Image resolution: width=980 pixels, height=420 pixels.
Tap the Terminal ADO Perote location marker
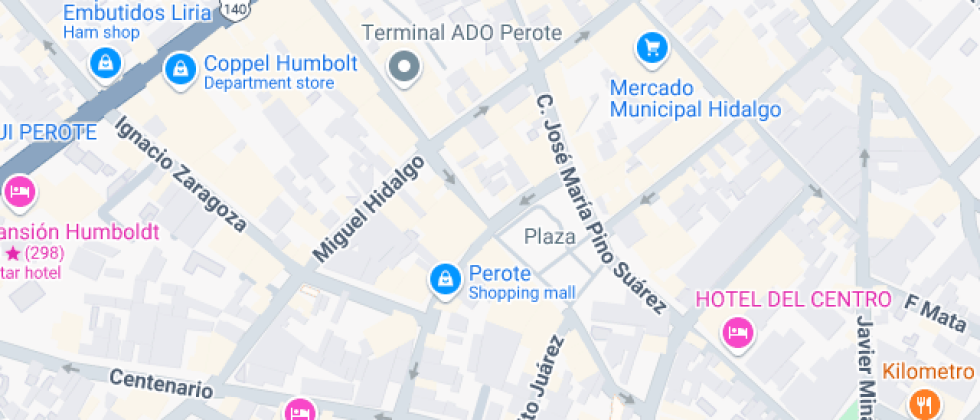click(x=405, y=67)
